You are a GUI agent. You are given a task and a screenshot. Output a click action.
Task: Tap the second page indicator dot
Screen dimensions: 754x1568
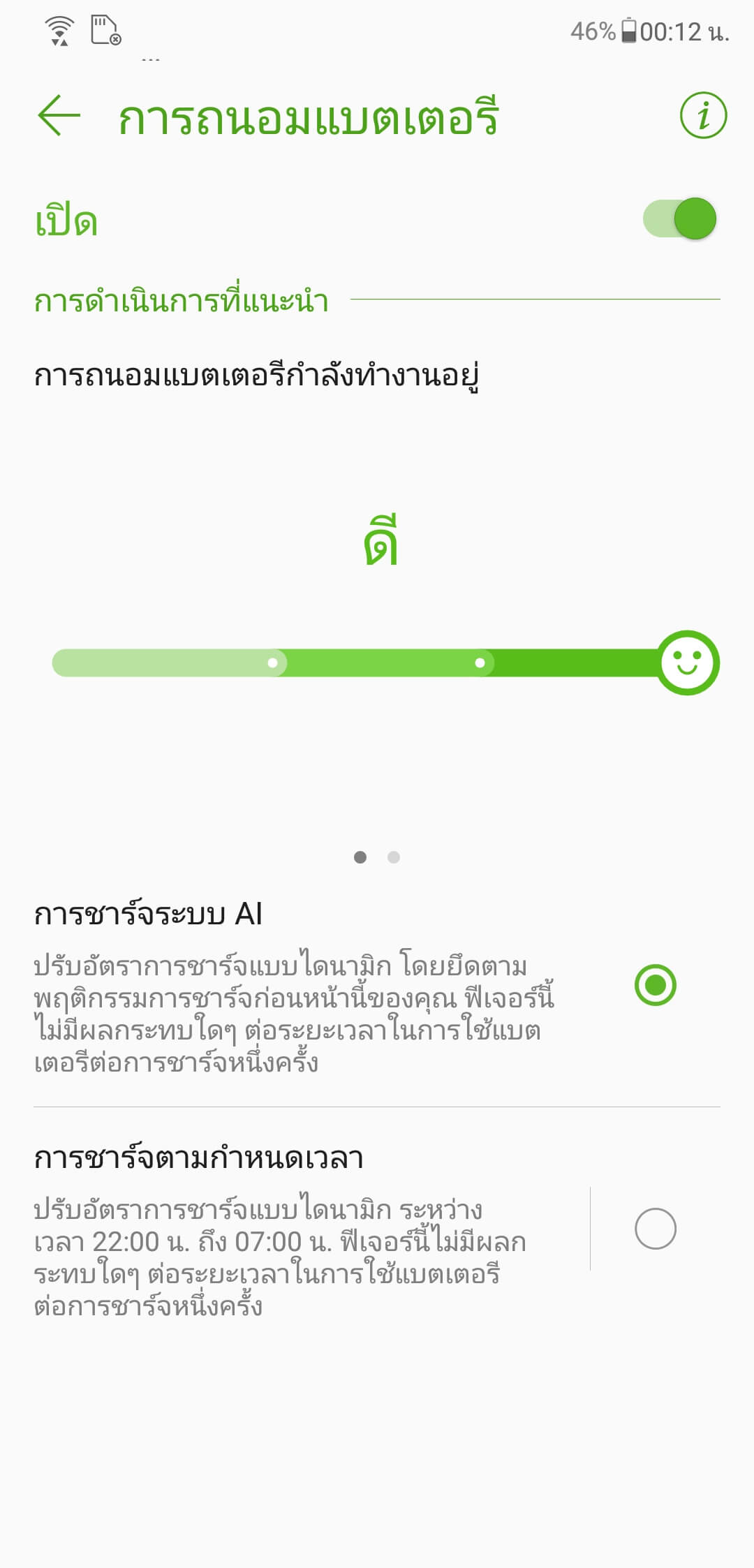[x=394, y=857]
